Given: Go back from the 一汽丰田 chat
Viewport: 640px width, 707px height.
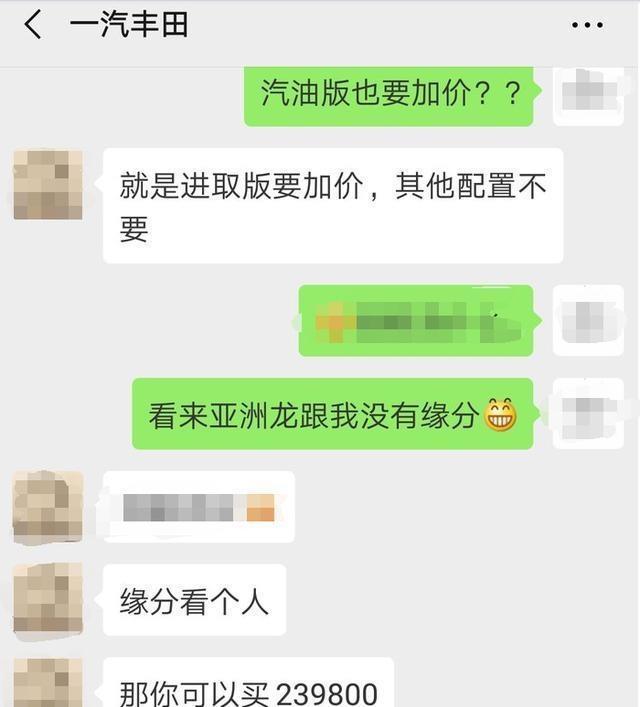Looking at the screenshot, I should click(33, 26).
